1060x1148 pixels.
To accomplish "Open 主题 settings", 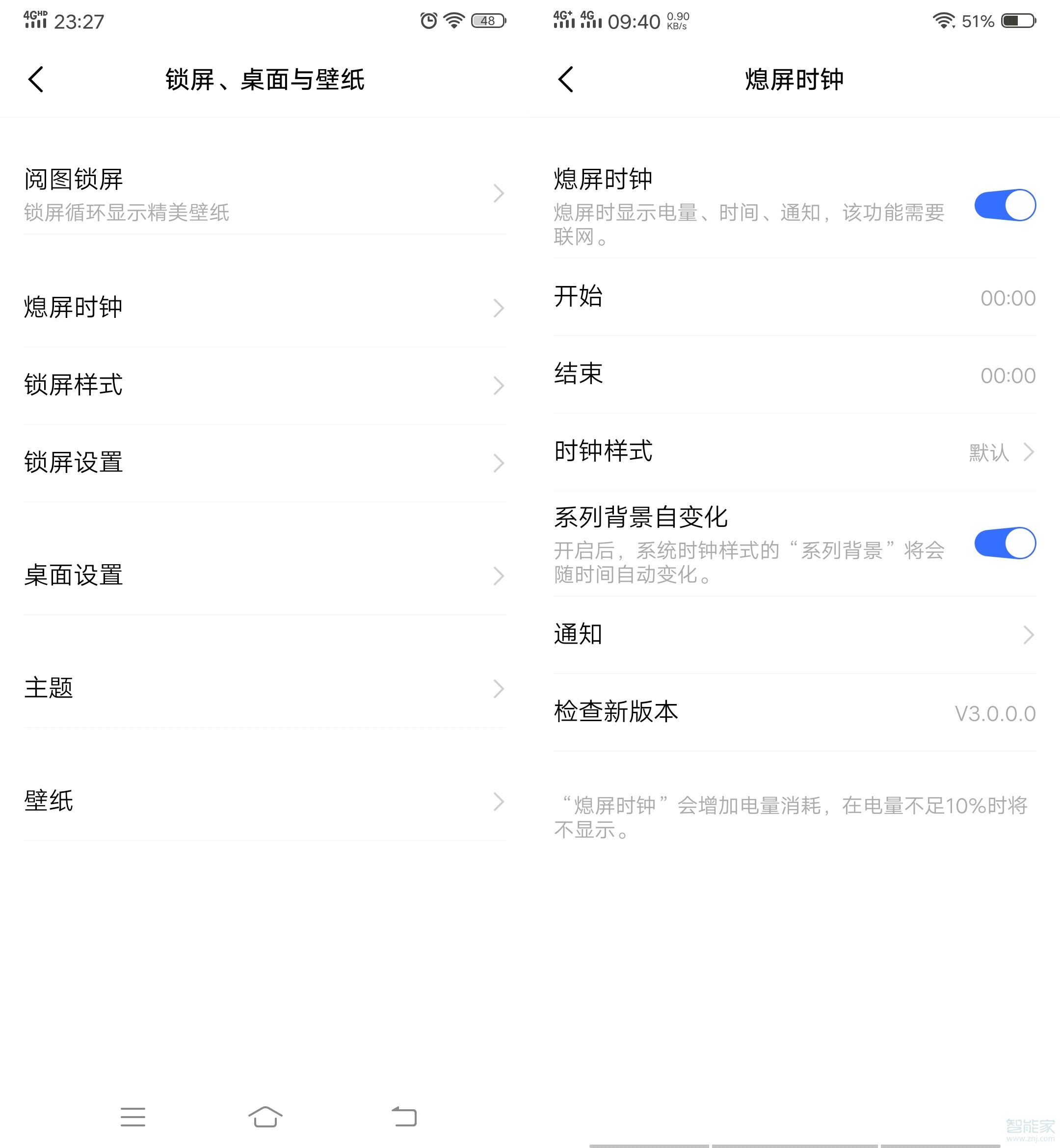I will point(264,688).
